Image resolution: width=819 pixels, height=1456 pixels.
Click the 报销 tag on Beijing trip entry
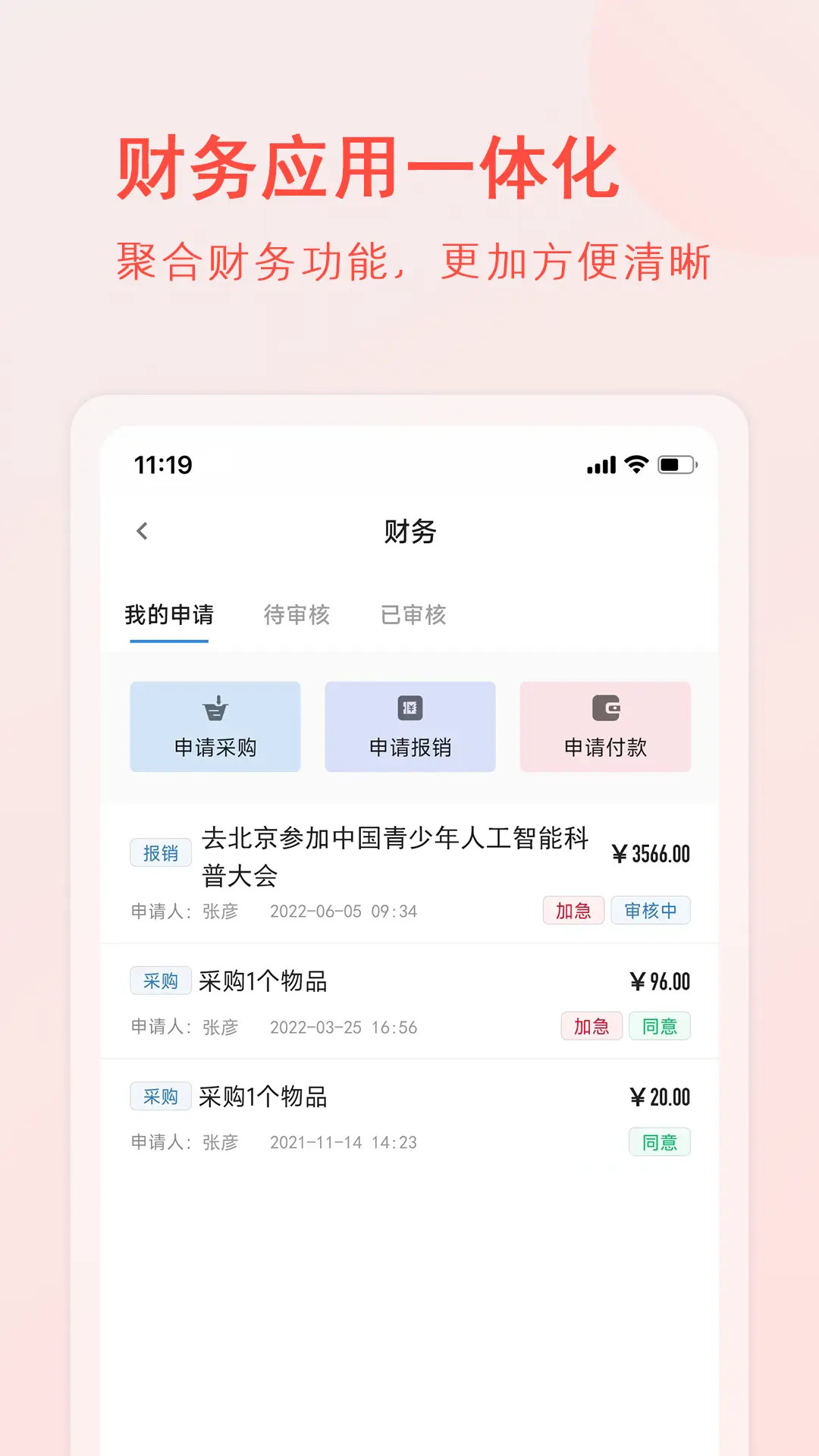[x=161, y=852]
